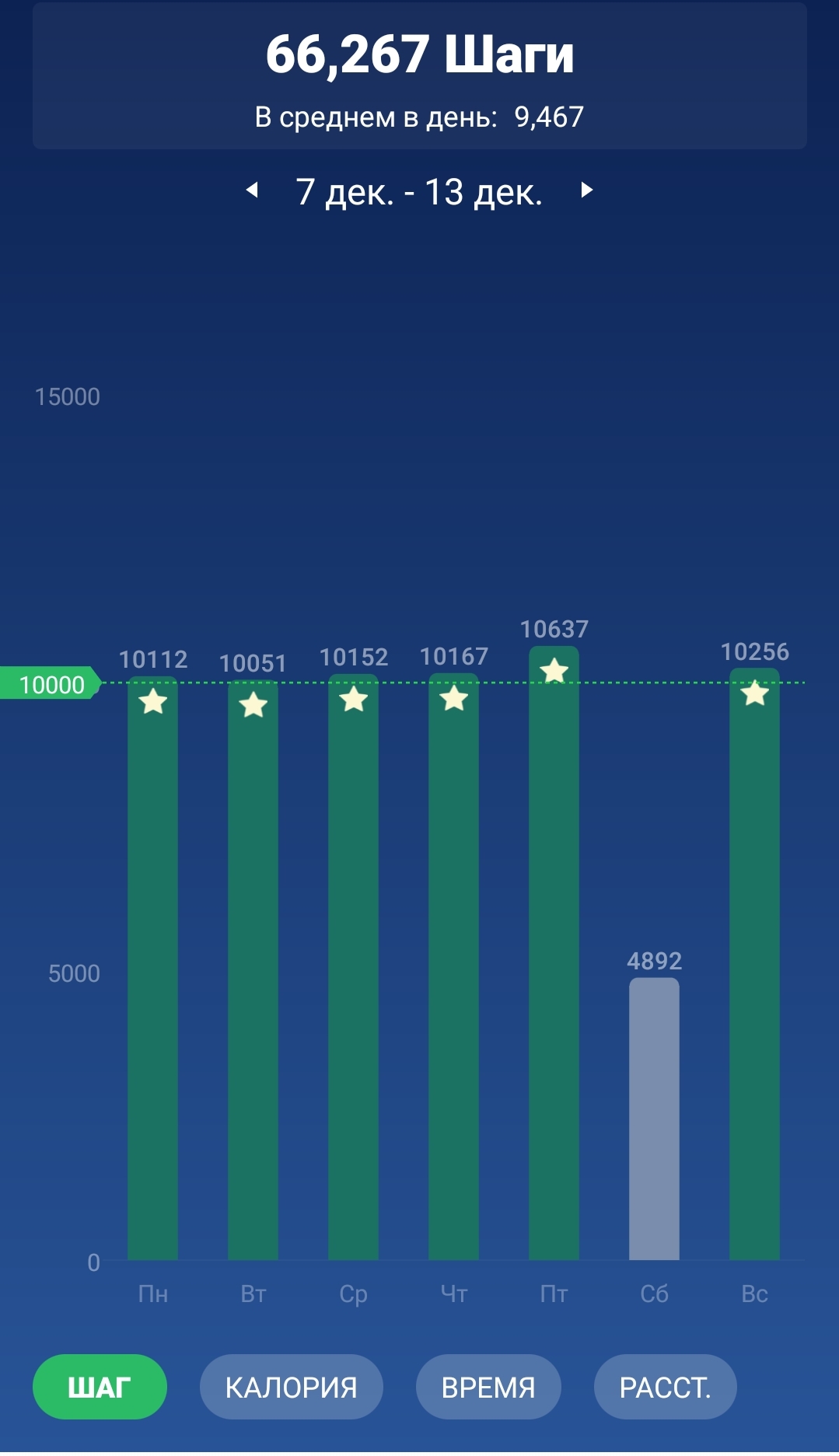Switch to the РАССТ. distance view

[665, 1387]
